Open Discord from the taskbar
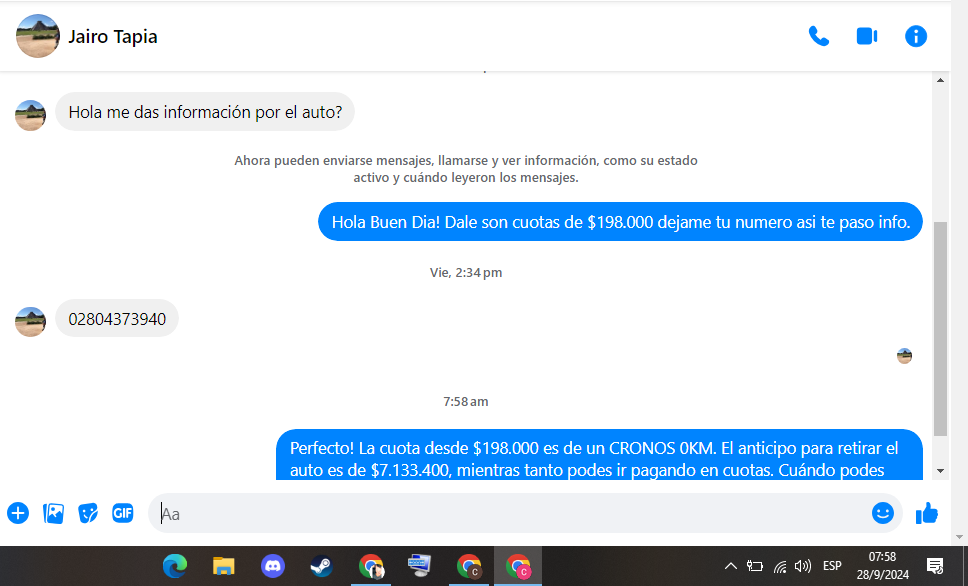 [272, 566]
